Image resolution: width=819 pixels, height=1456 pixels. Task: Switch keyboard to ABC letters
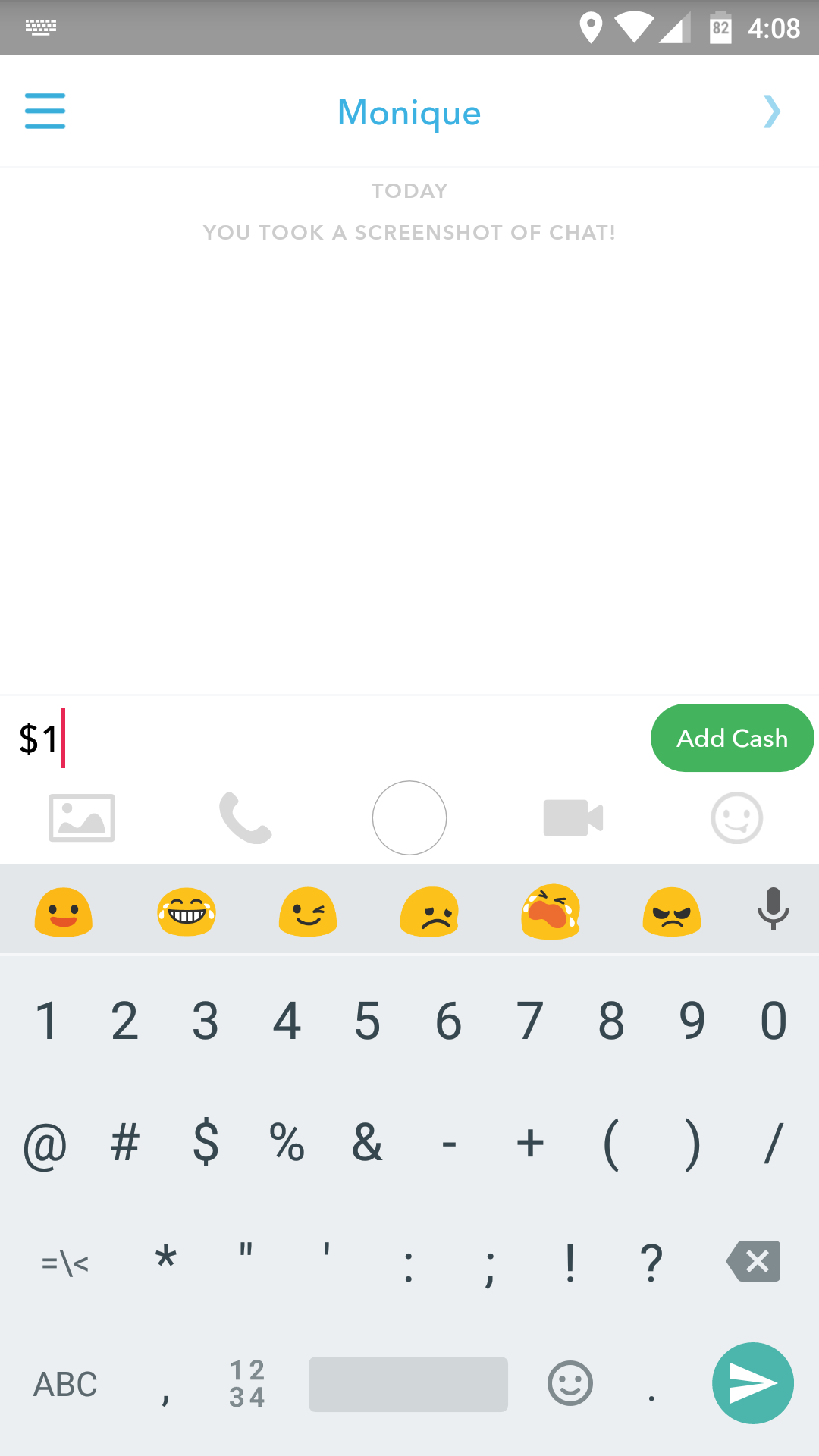(x=65, y=1384)
